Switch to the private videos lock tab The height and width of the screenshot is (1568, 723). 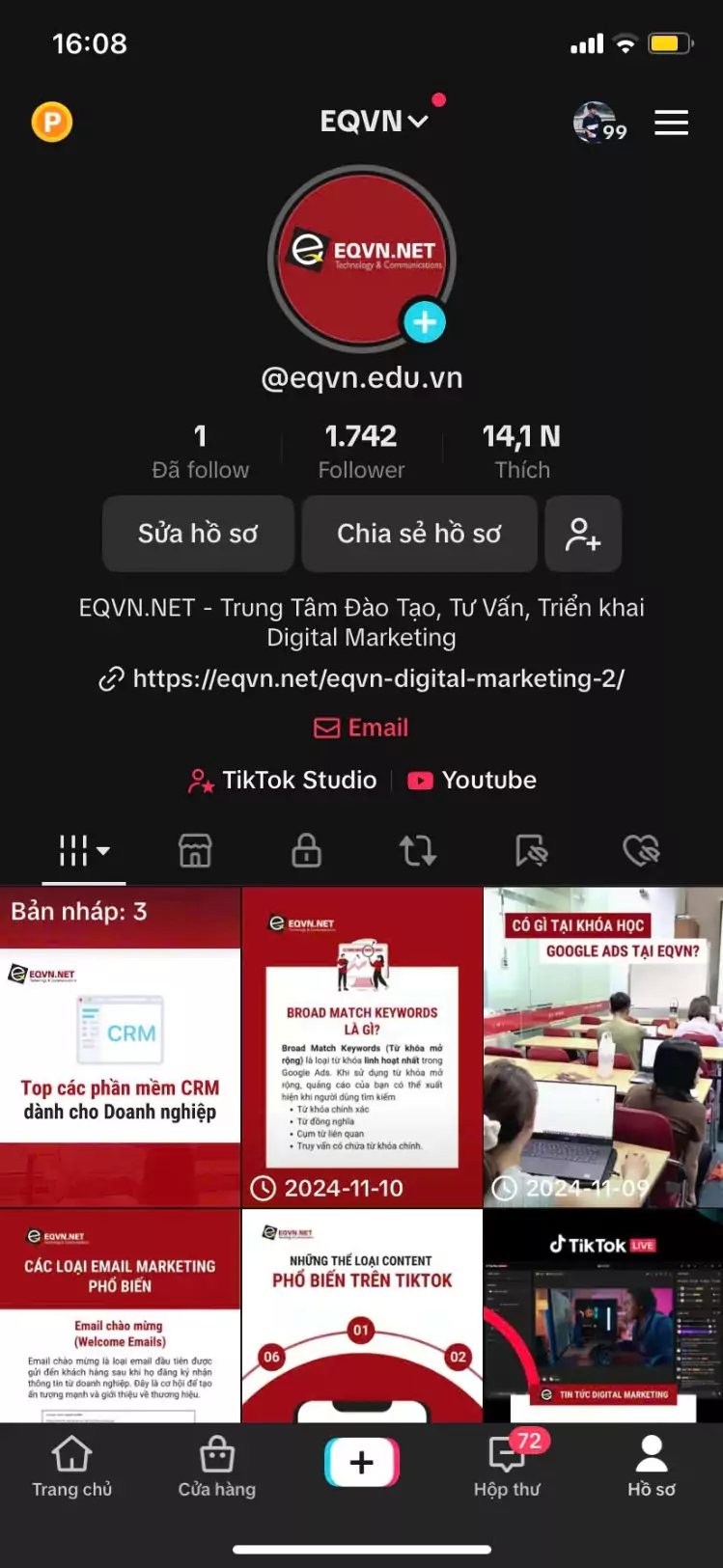pyautogui.click(x=306, y=851)
